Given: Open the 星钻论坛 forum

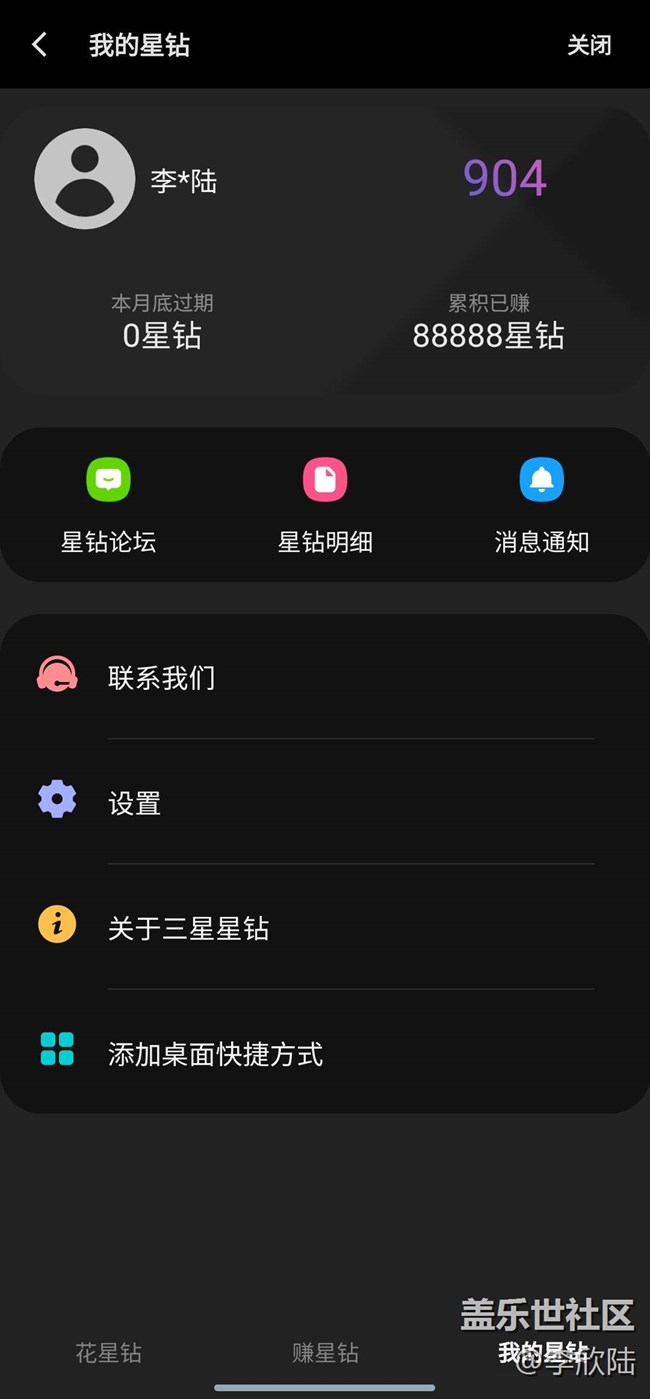Looking at the screenshot, I should [x=108, y=505].
